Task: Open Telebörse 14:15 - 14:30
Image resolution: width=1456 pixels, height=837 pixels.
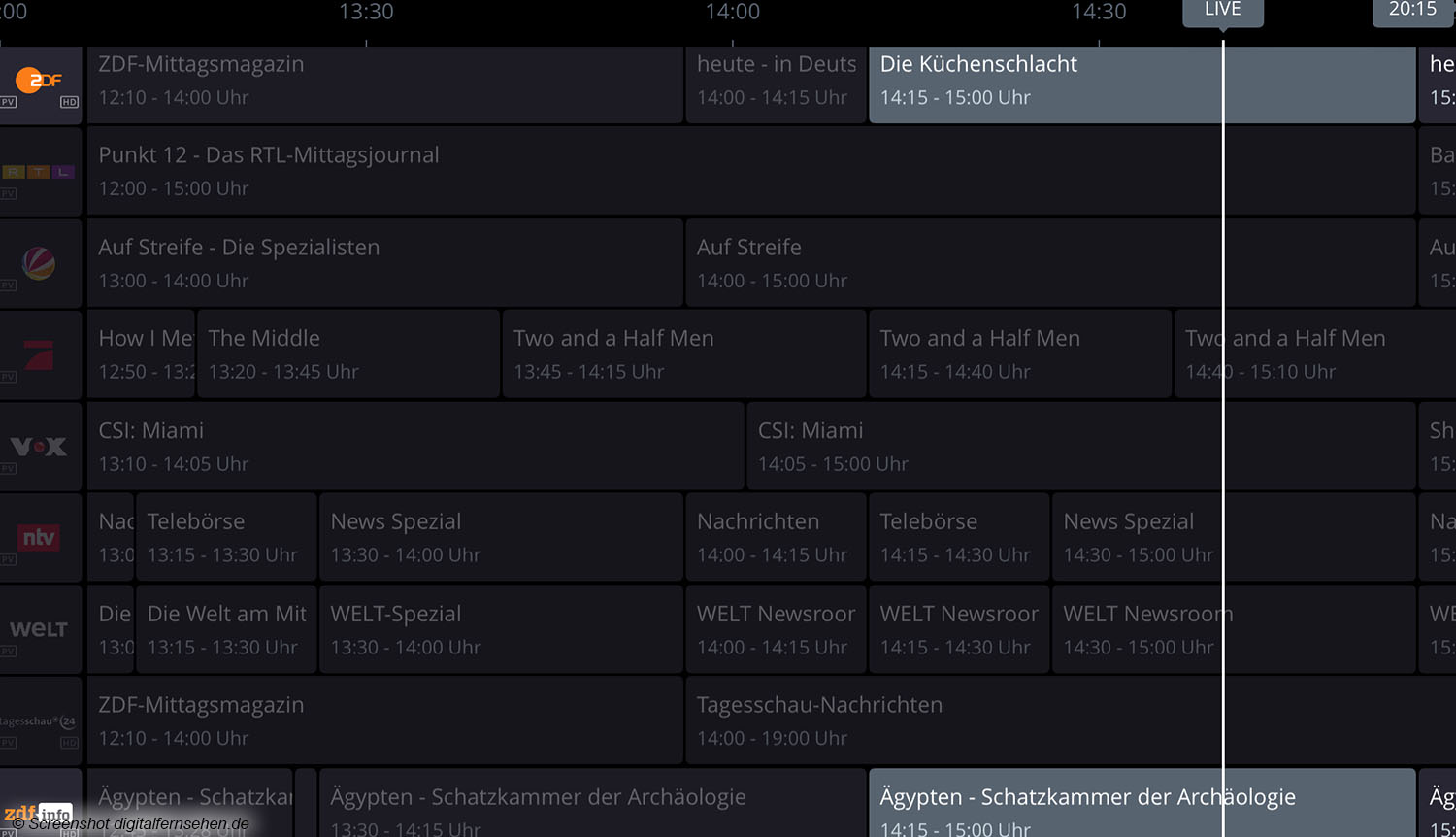Action: (x=958, y=538)
